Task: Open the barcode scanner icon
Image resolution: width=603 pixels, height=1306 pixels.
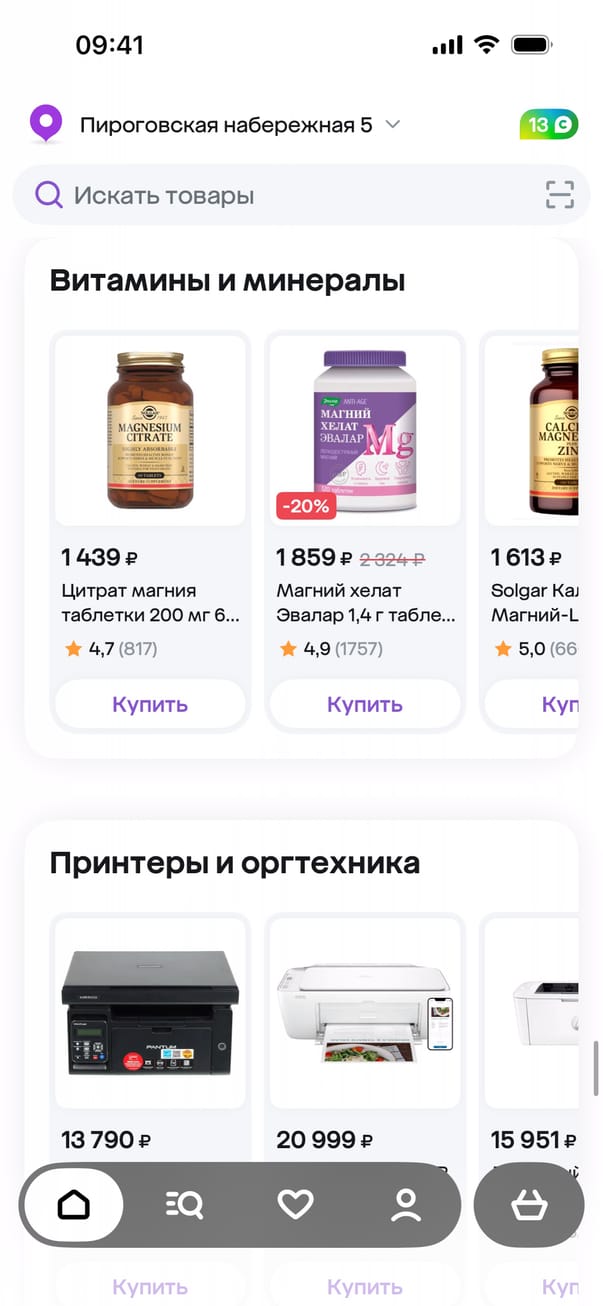Action: 560,195
